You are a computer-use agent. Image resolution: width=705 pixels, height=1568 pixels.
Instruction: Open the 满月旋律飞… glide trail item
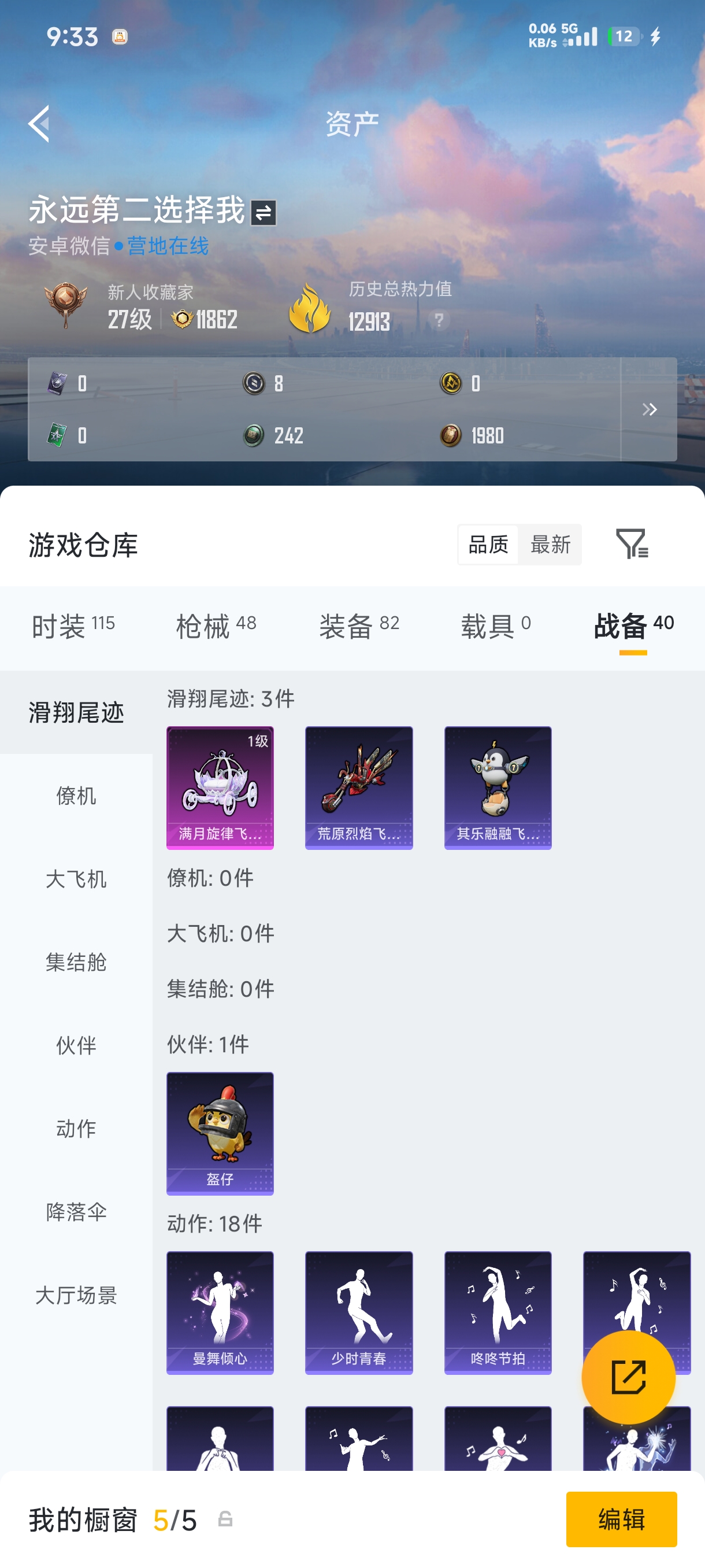point(220,787)
